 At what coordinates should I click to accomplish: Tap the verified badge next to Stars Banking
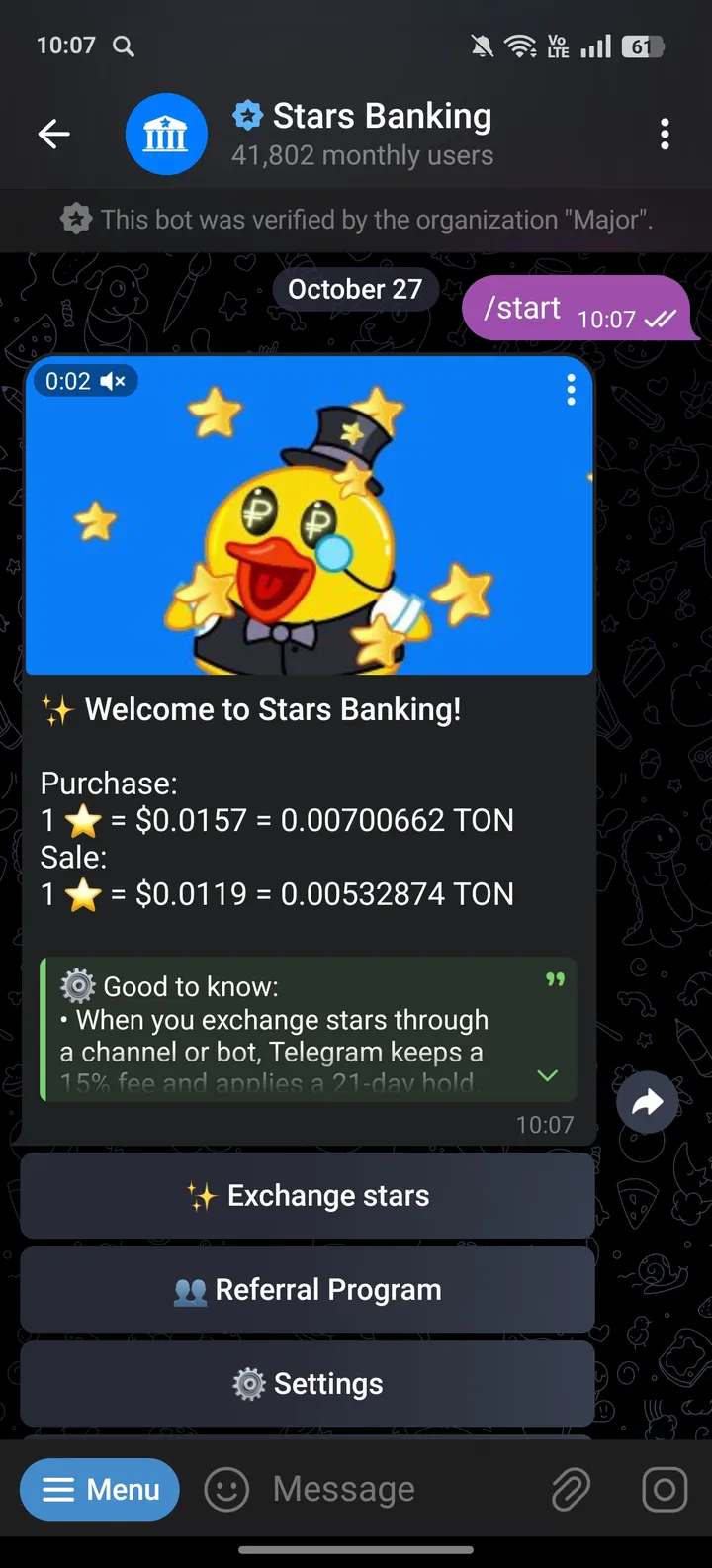pos(247,115)
